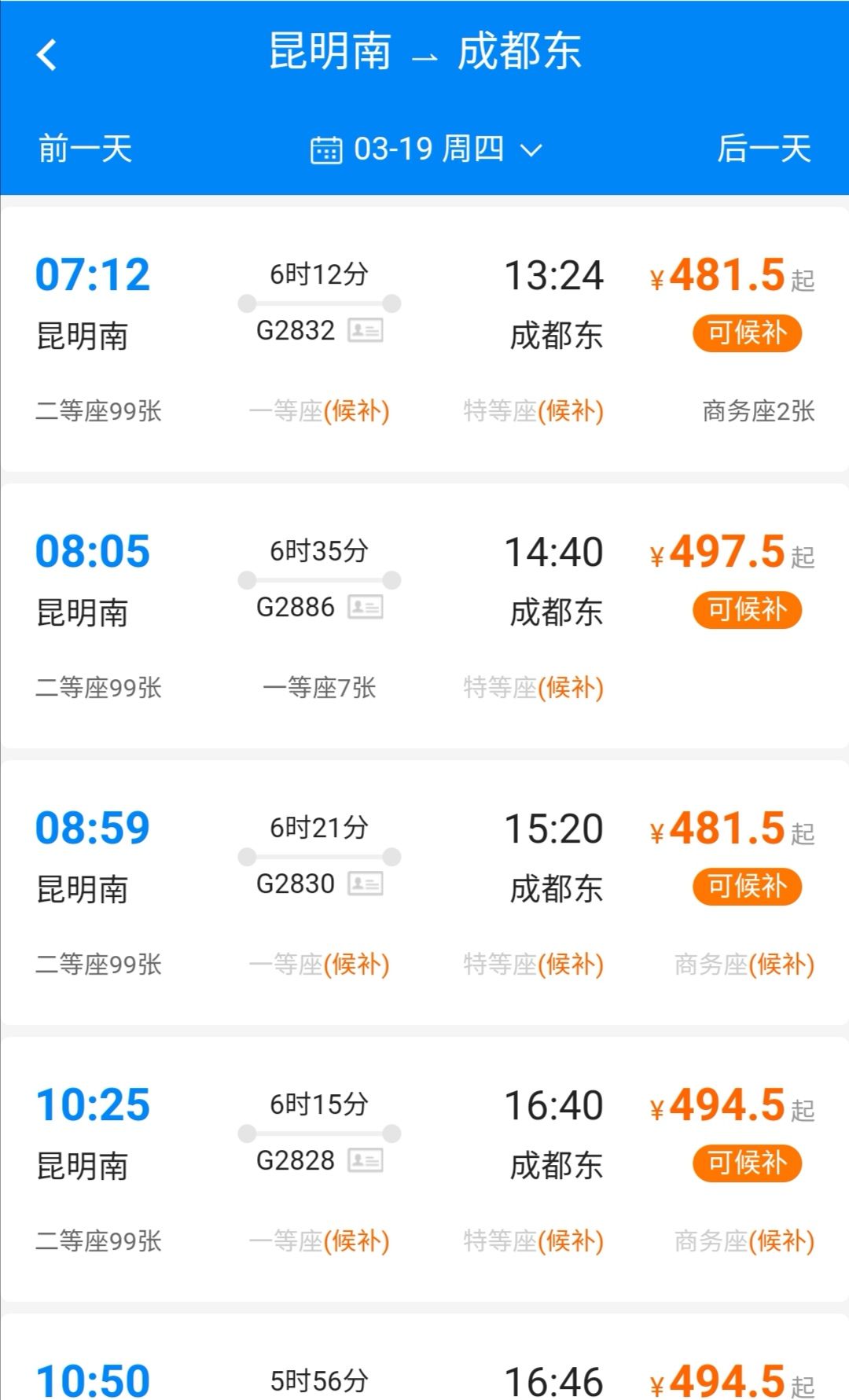The width and height of the screenshot is (849, 1400).
Task: Tap 可候补 badge on the G2828 train
Action: click(747, 1163)
